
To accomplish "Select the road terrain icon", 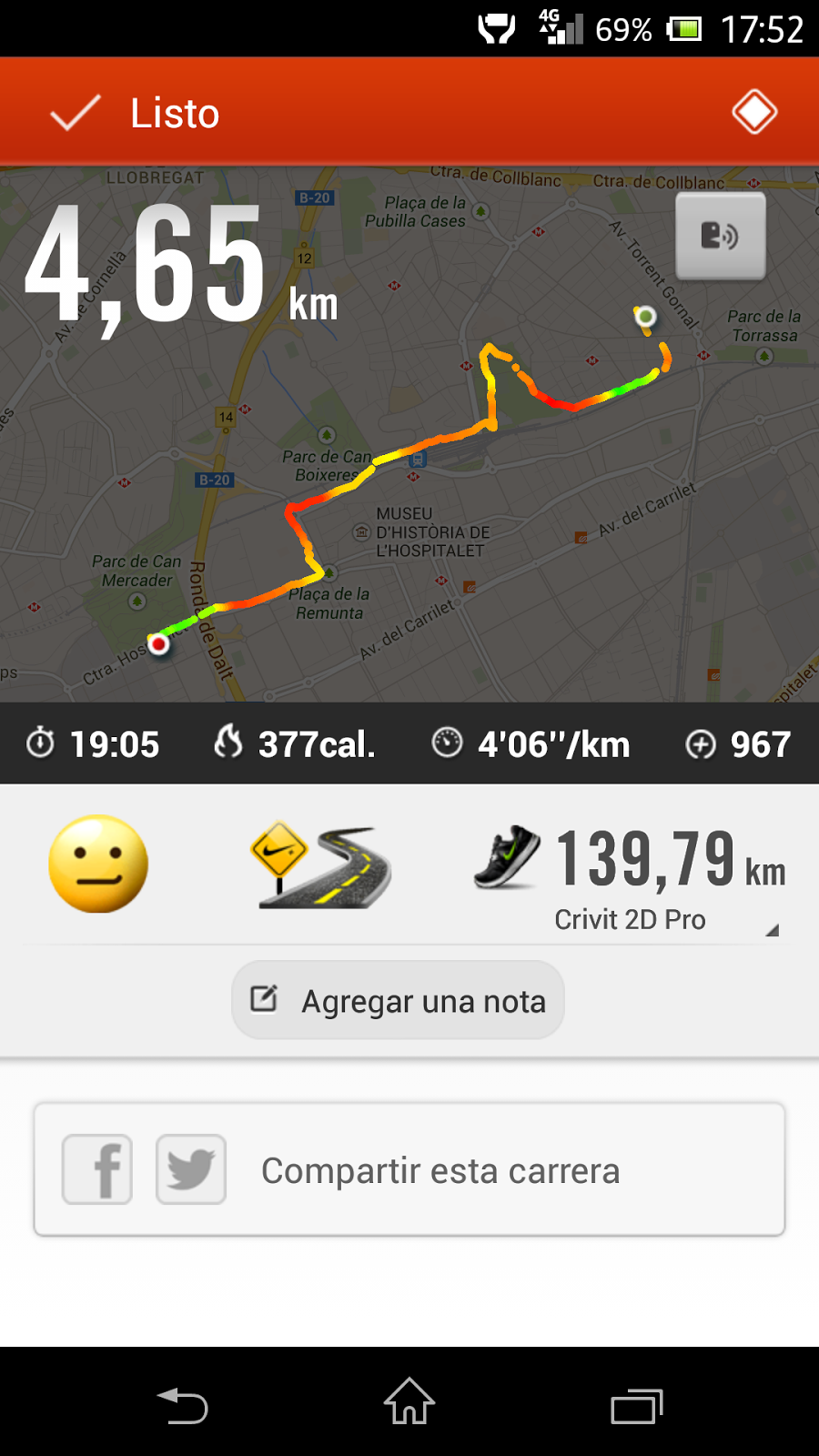I will coord(320,865).
